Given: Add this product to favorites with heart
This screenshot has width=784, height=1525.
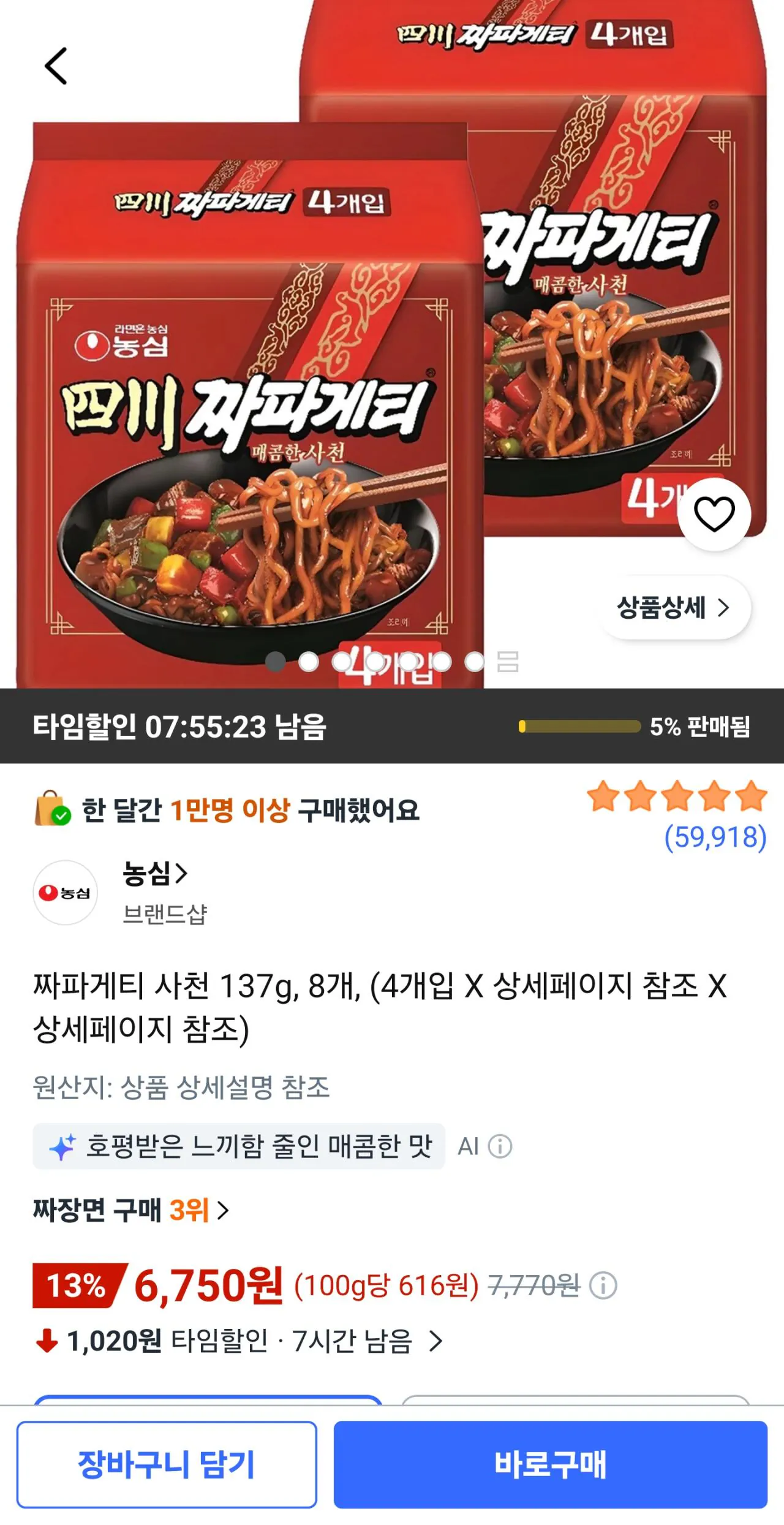Looking at the screenshot, I should (714, 514).
